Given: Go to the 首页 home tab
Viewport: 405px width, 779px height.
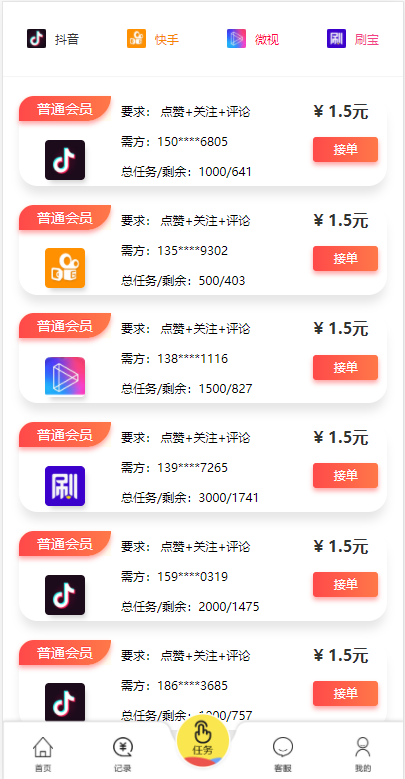Looking at the screenshot, I should (x=43, y=754).
